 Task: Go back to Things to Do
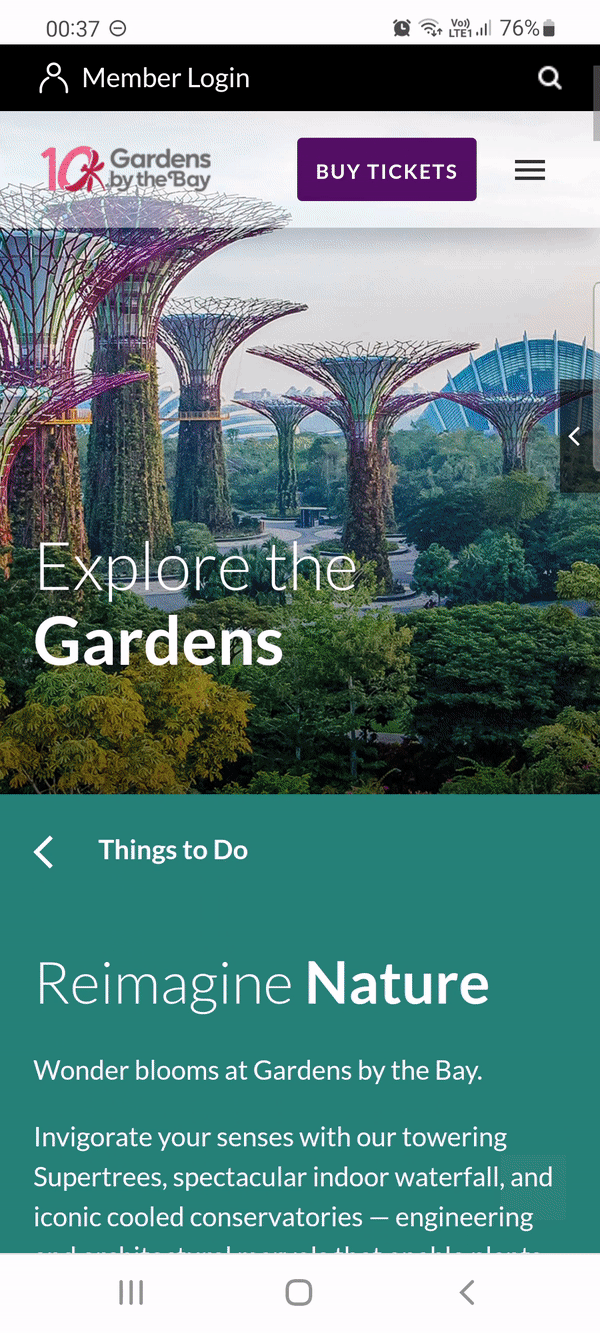[x=142, y=851]
